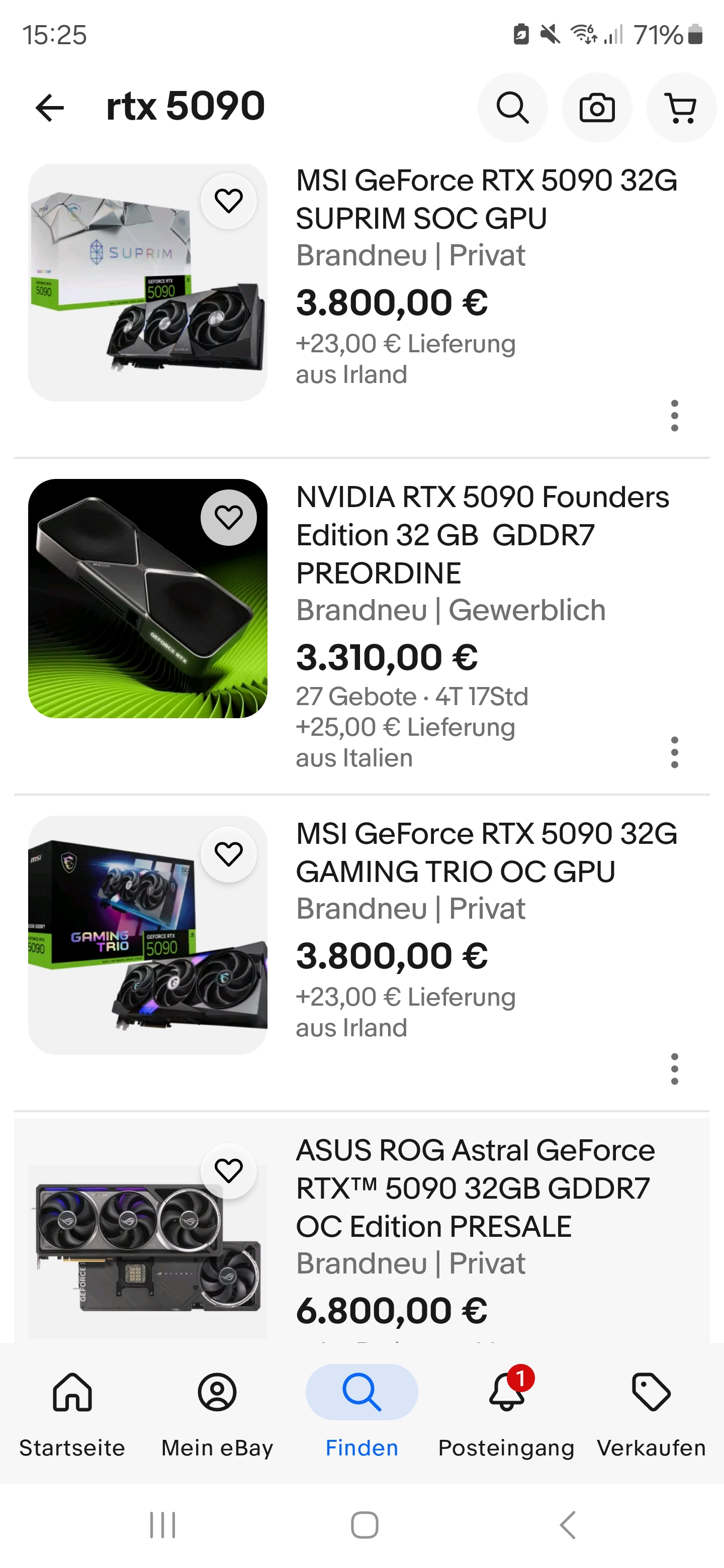Save the NVIDIA Founders Edition to watchlist
Image resolution: width=724 pixels, height=1568 pixels.
point(229,518)
